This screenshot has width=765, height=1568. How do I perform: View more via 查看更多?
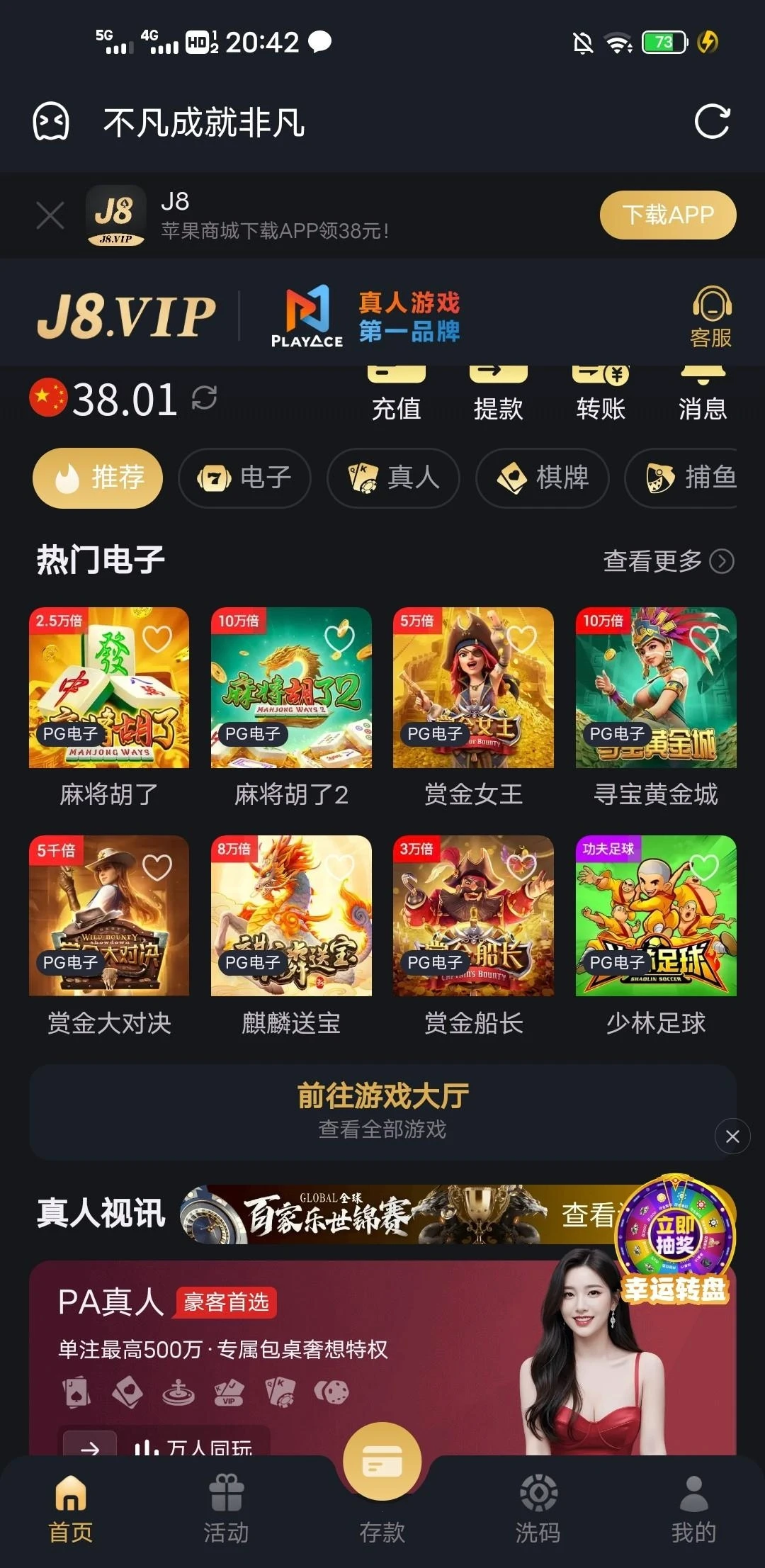667,561
